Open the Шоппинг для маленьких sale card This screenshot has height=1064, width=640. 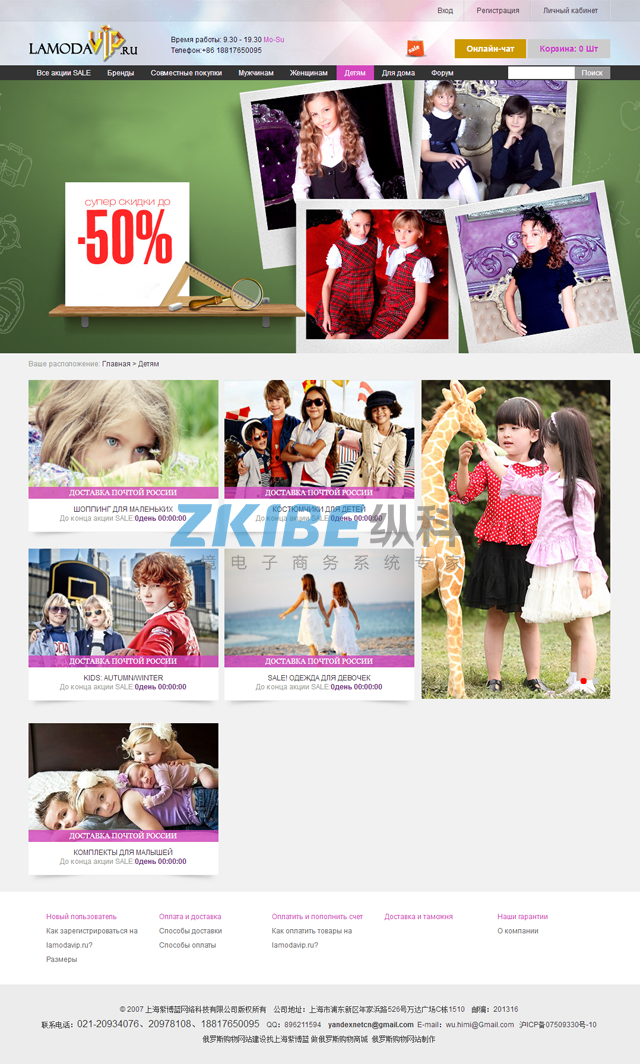(122, 440)
